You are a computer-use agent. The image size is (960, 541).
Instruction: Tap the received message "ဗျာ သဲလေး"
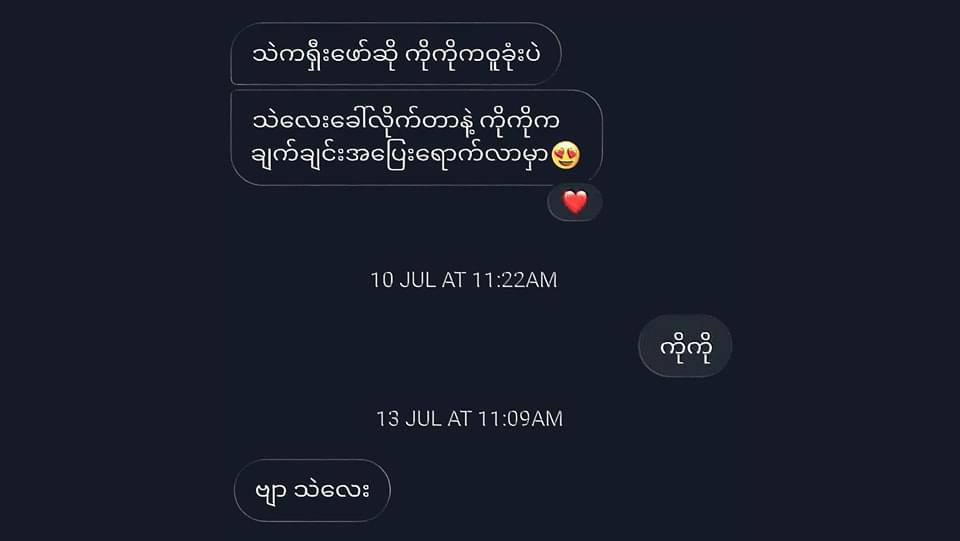(312, 490)
